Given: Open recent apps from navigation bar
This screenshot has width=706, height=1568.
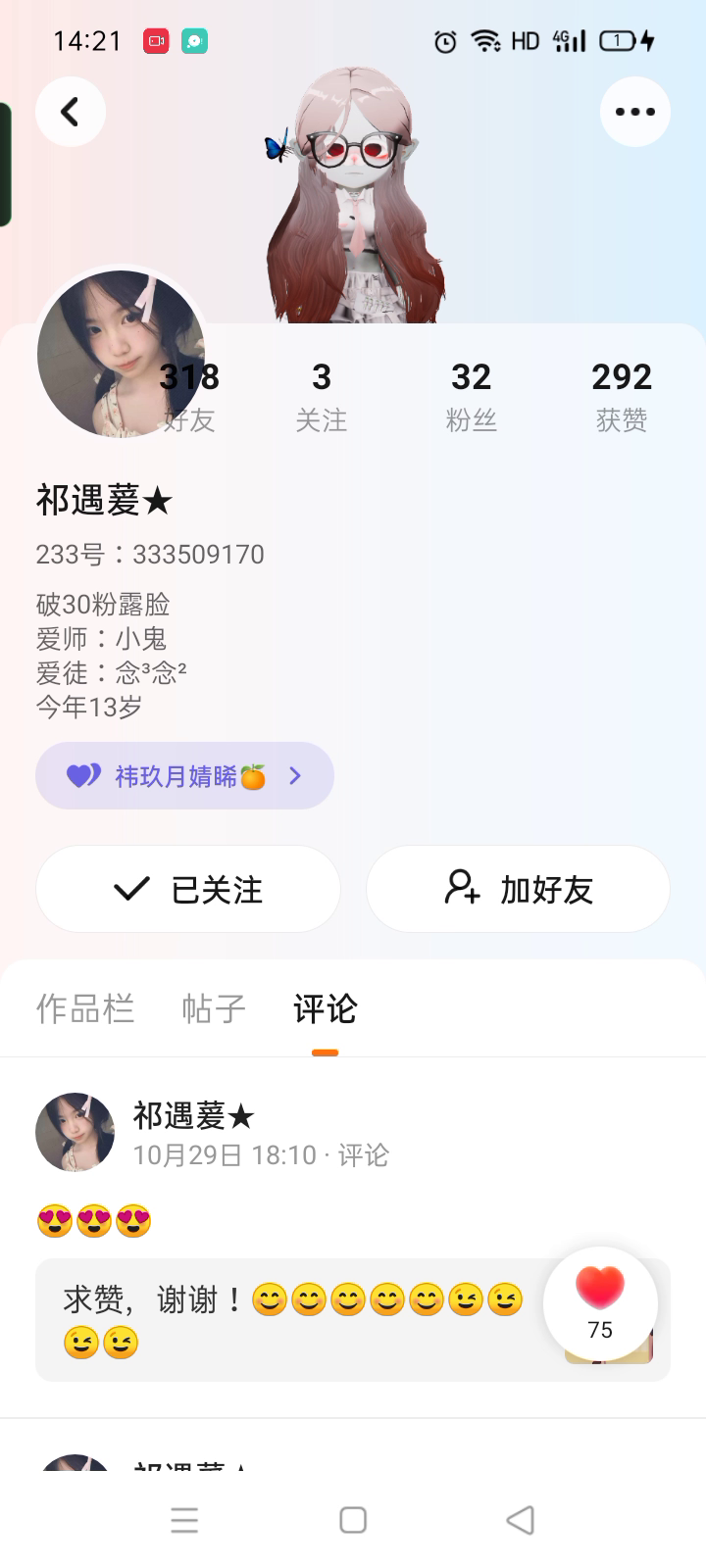Looking at the screenshot, I should pos(184,1520).
